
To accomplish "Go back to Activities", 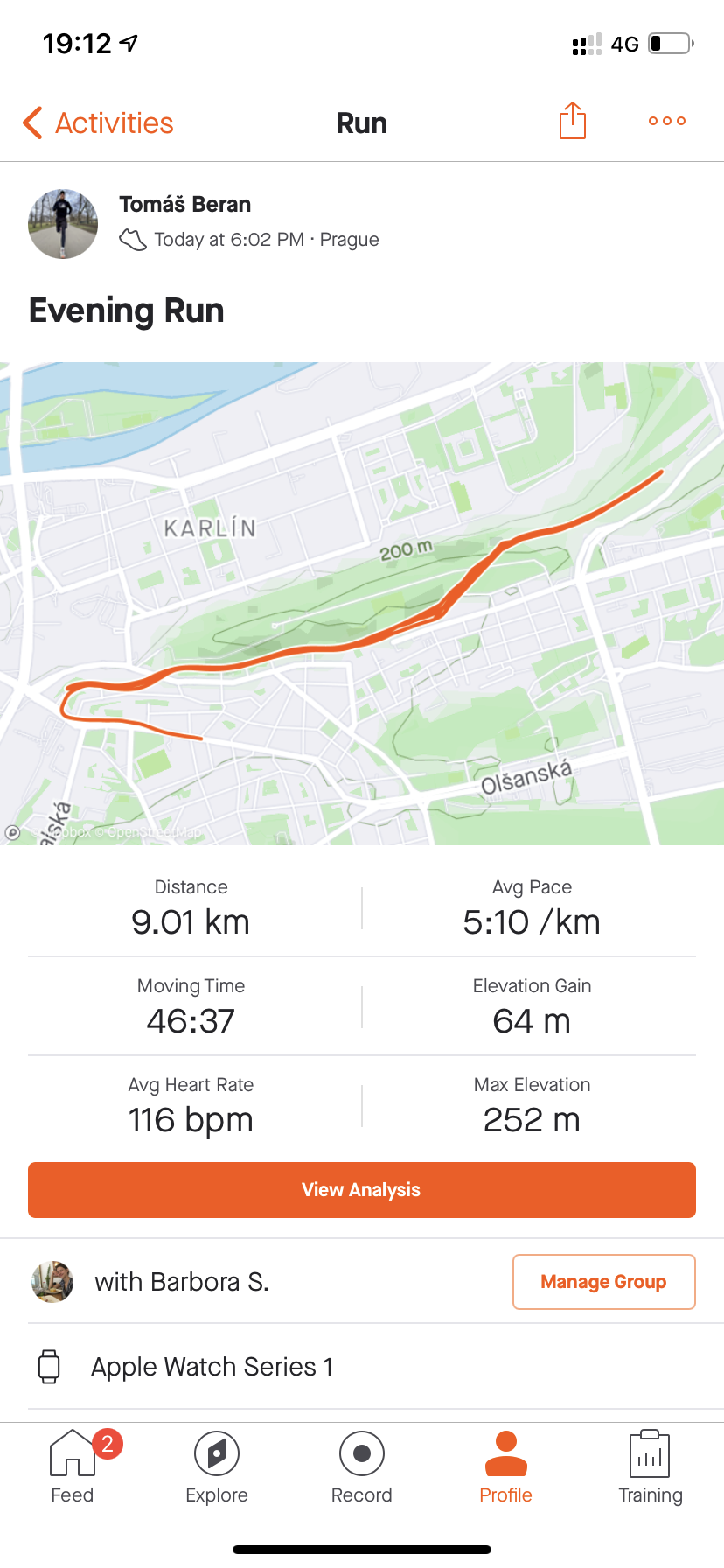I will tap(98, 123).
